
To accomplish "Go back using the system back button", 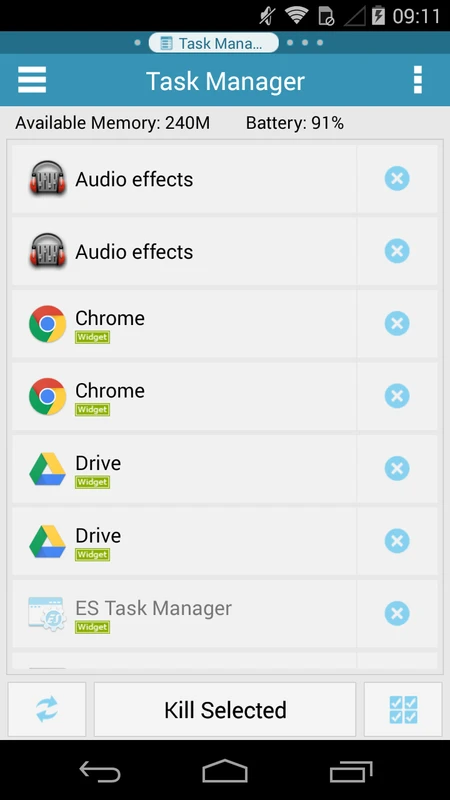I will coord(100,770).
